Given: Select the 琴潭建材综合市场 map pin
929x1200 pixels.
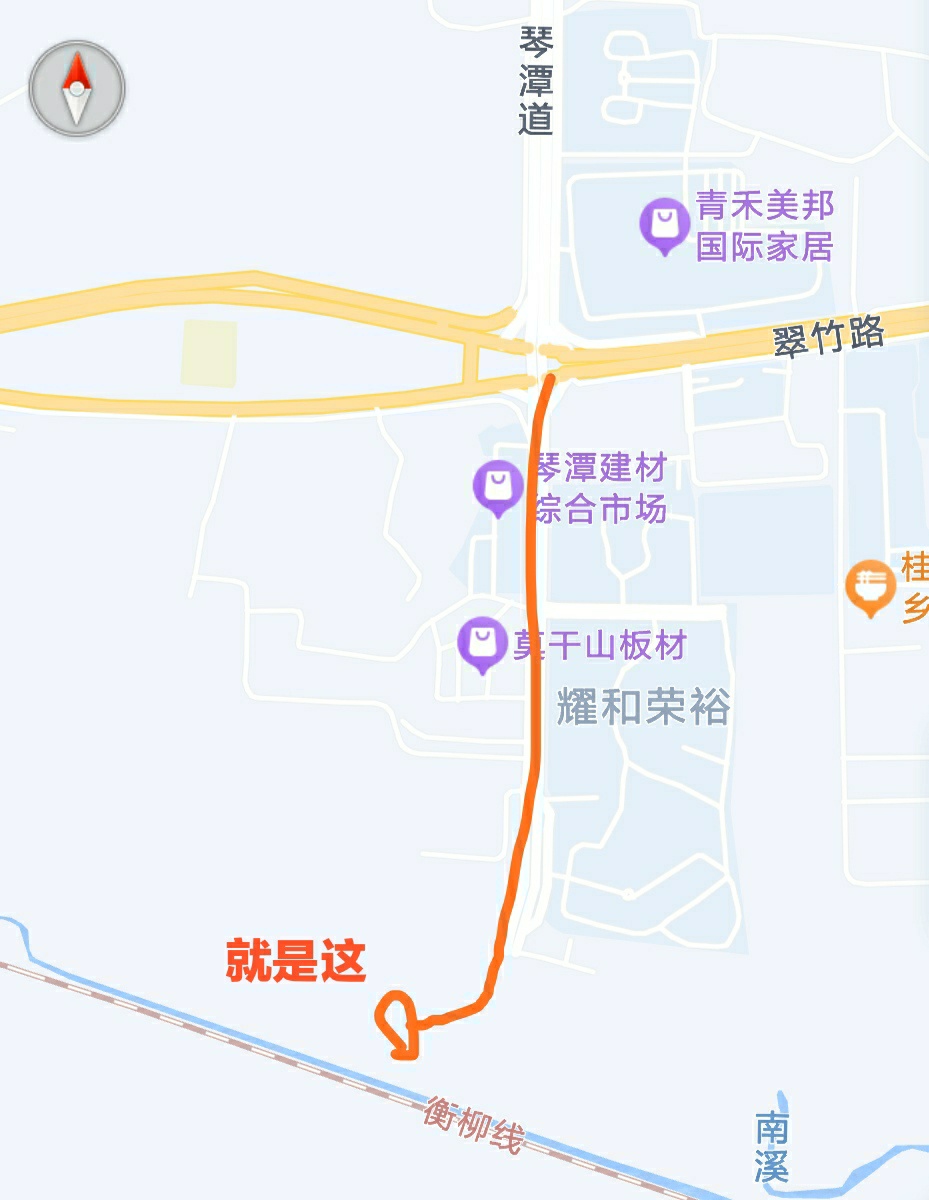Looking at the screenshot, I should (498, 485).
